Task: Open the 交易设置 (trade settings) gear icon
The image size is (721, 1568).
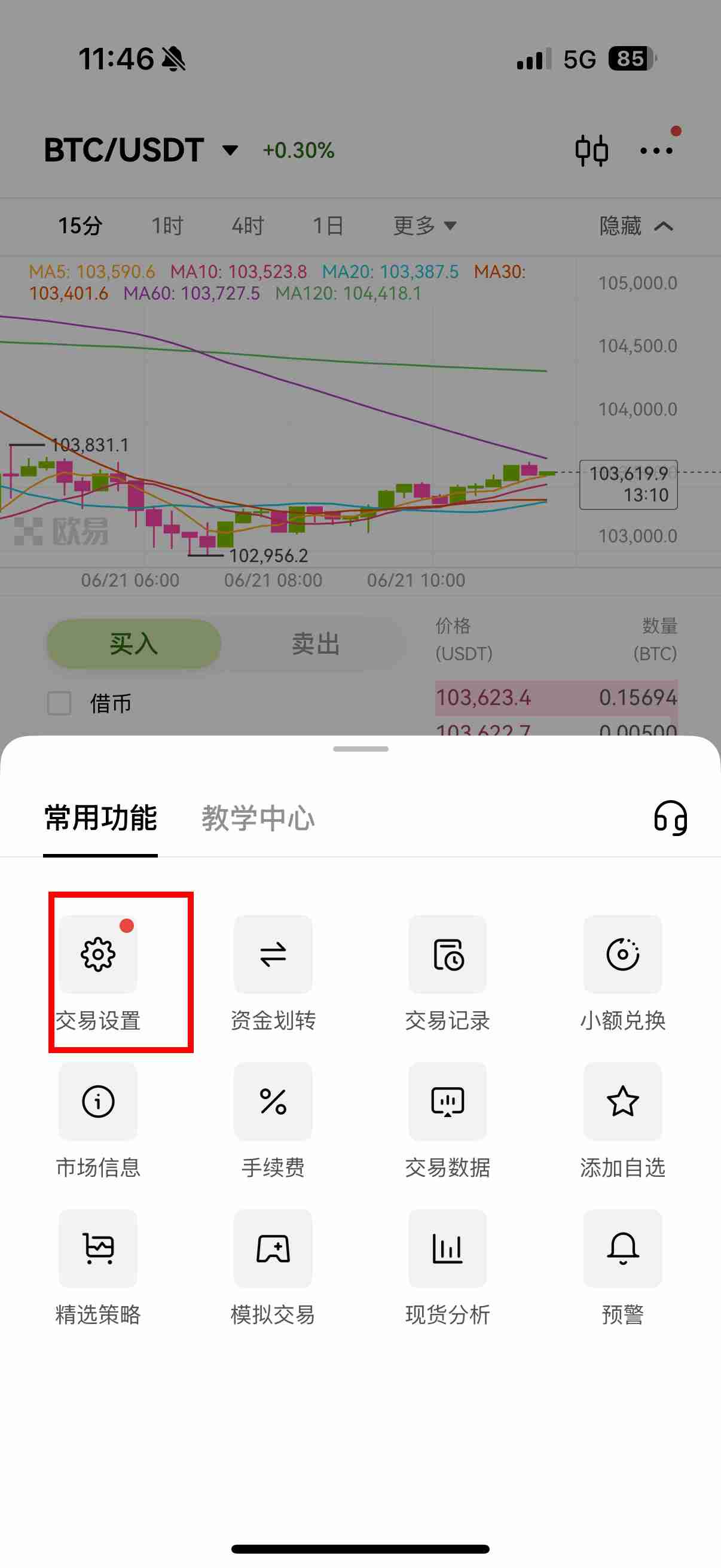Action: [97, 954]
